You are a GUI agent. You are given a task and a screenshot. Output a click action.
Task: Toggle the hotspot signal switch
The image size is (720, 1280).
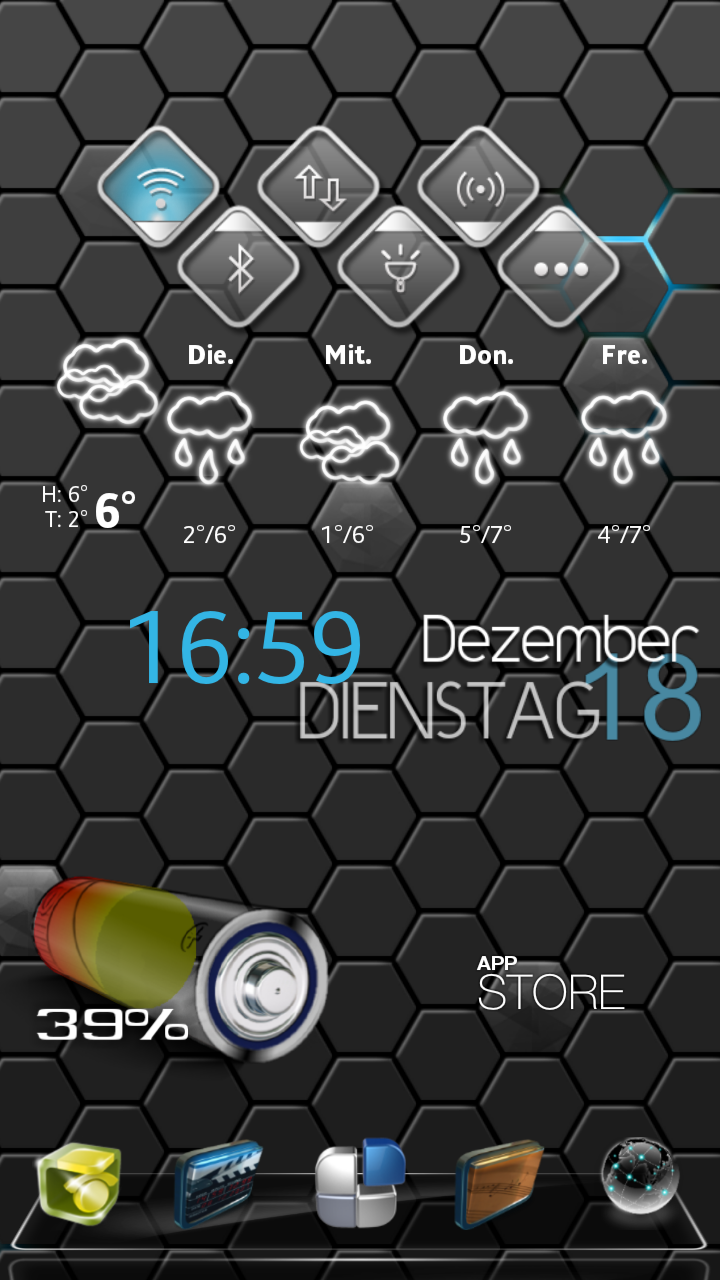pos(478,186)
